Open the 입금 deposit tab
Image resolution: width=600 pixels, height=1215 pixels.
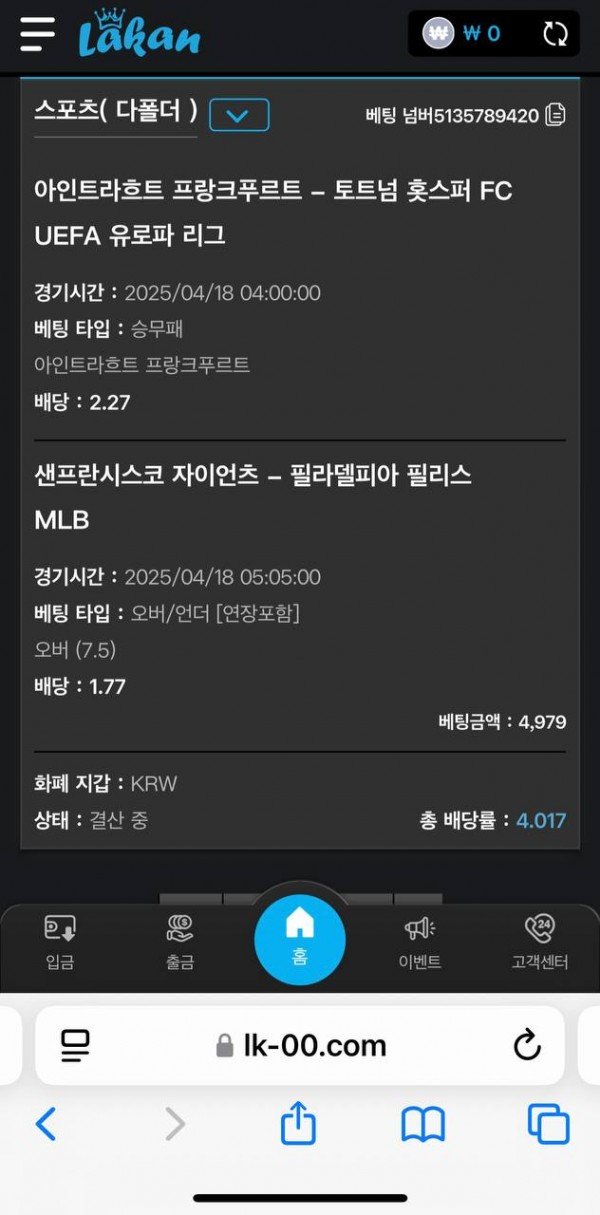click(x=60, y=942)
